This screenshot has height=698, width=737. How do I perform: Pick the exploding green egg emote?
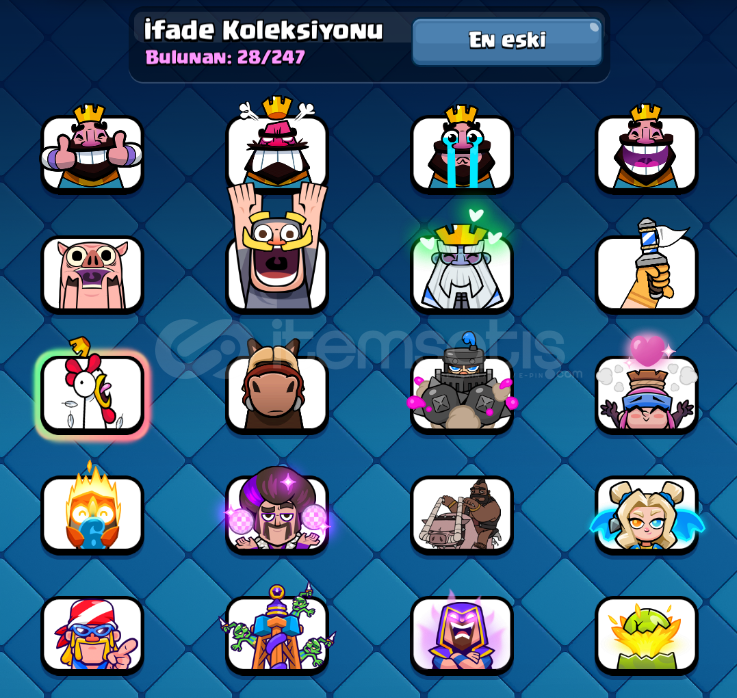click(x=646, y=633)
